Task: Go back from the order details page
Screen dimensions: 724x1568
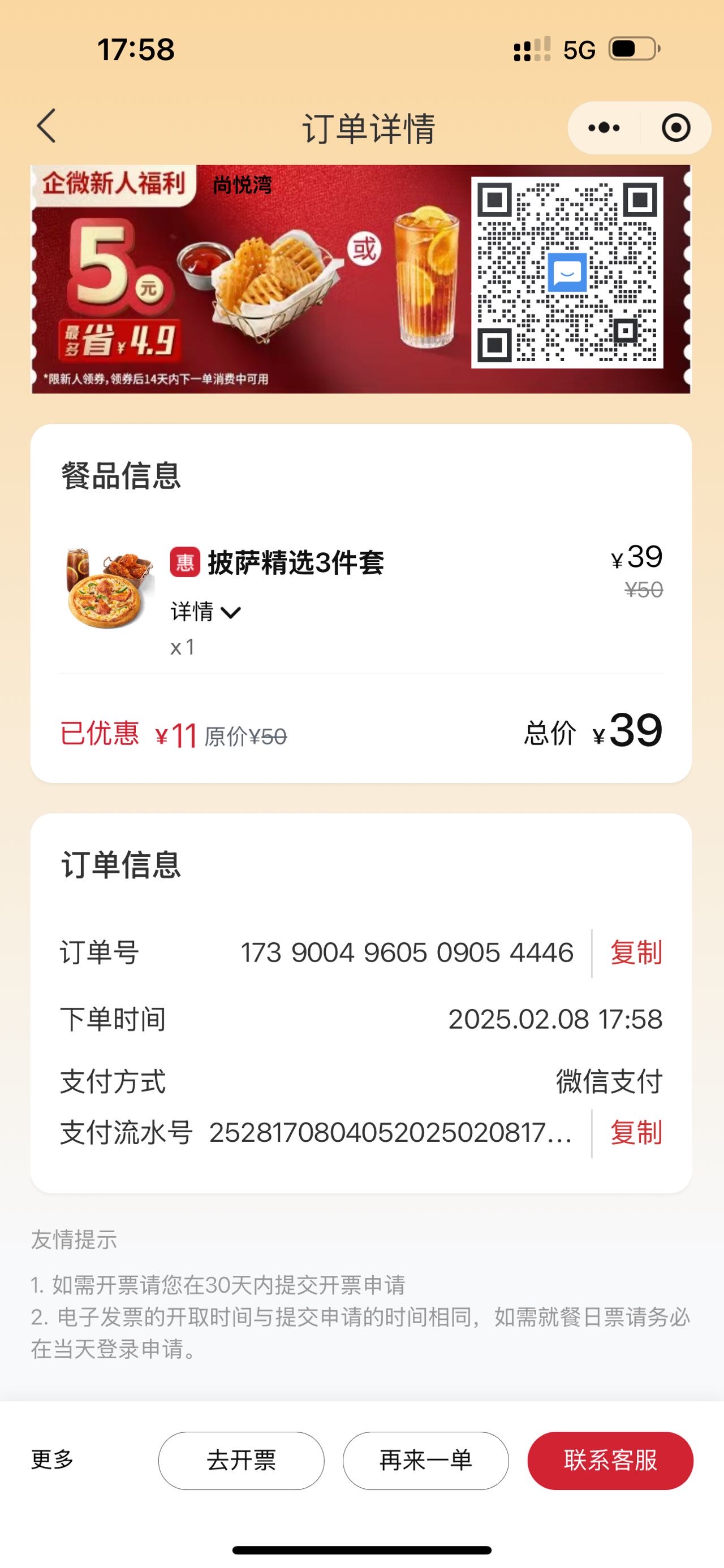Action: 47,127
